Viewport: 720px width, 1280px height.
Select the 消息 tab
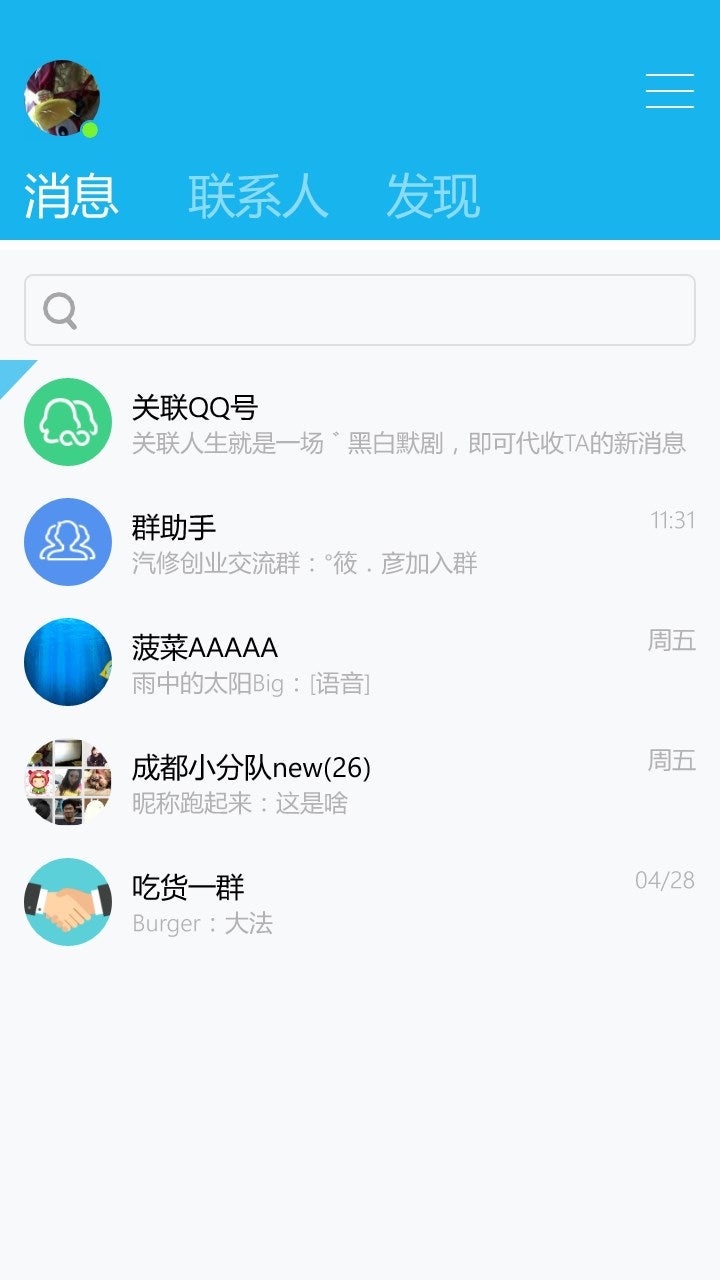click(71, 196)
